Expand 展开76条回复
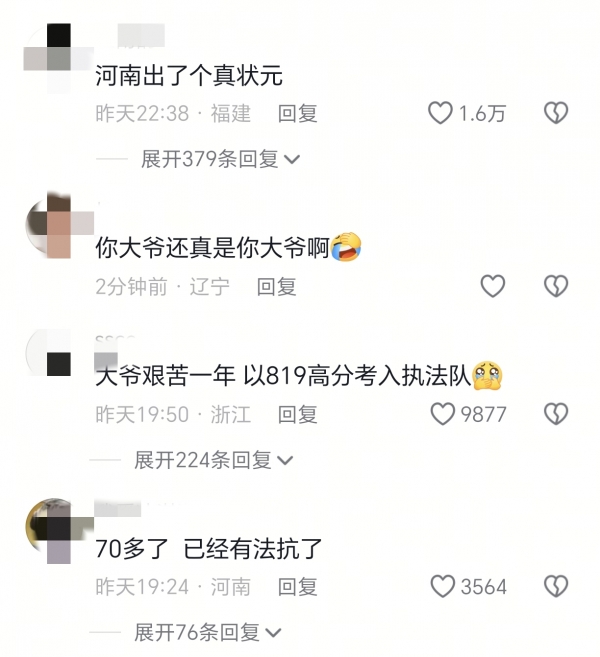Viewport: 600px width, 657px height. click(207, 632)
